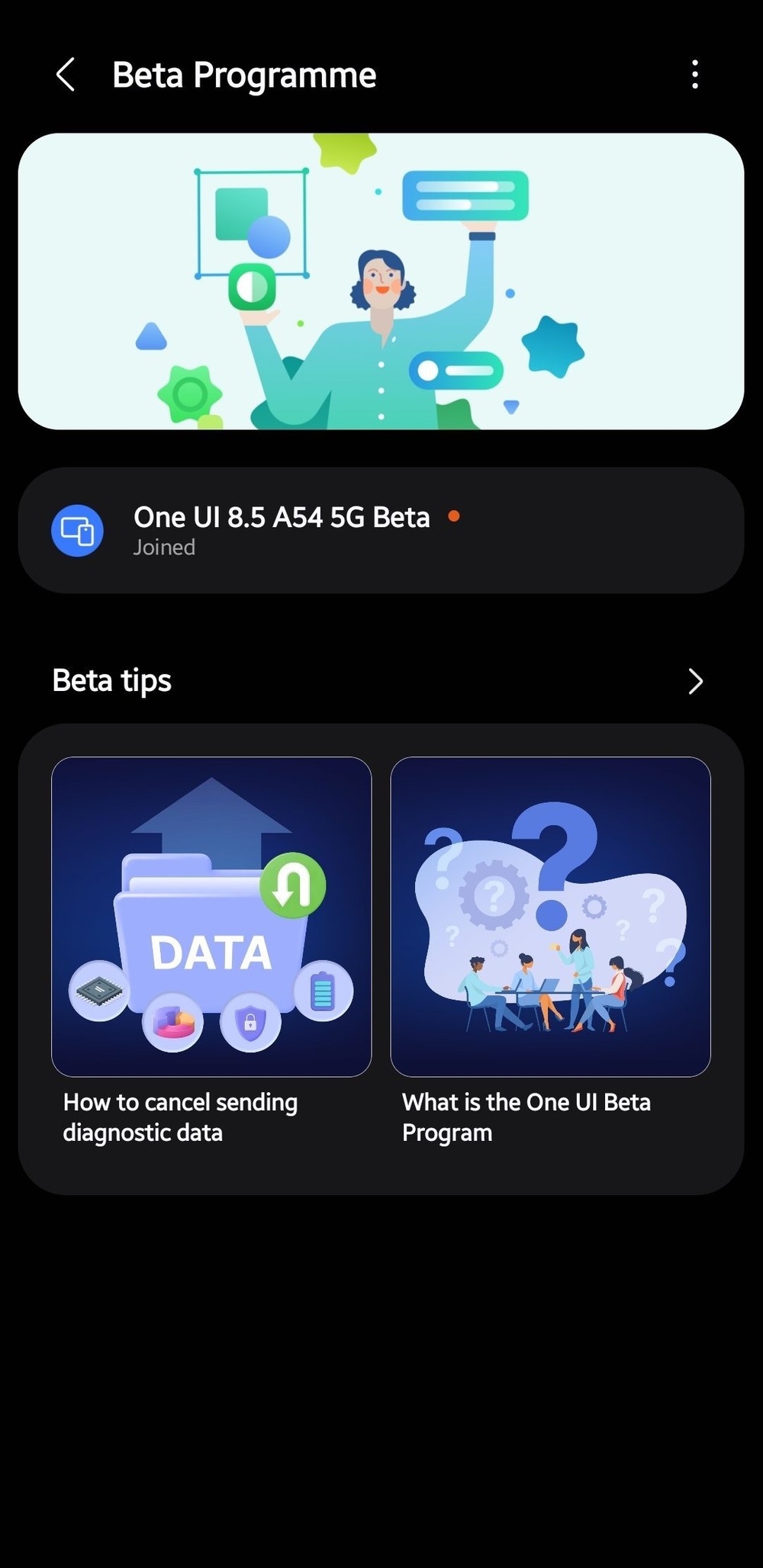Image resolution: width=763 pixels, height=1568 pixels.
Task: Expand Beta tips with the chevron
Action: click(694, 681)
